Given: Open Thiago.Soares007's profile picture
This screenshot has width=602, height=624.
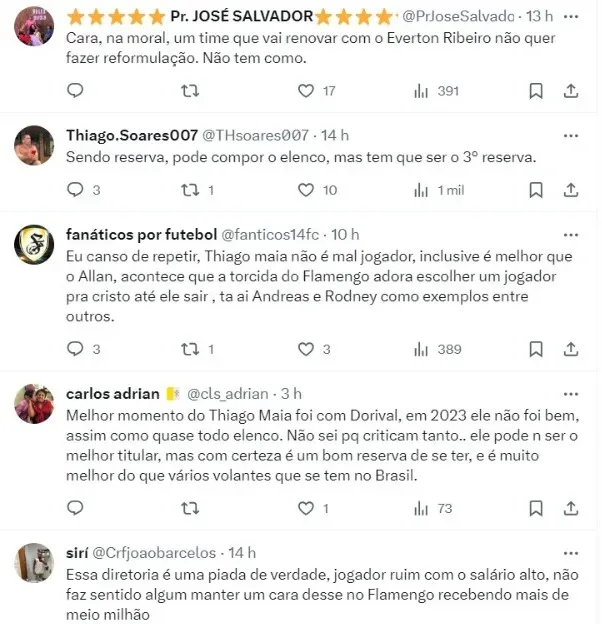Looking at the screenshot, I should 34,146.
